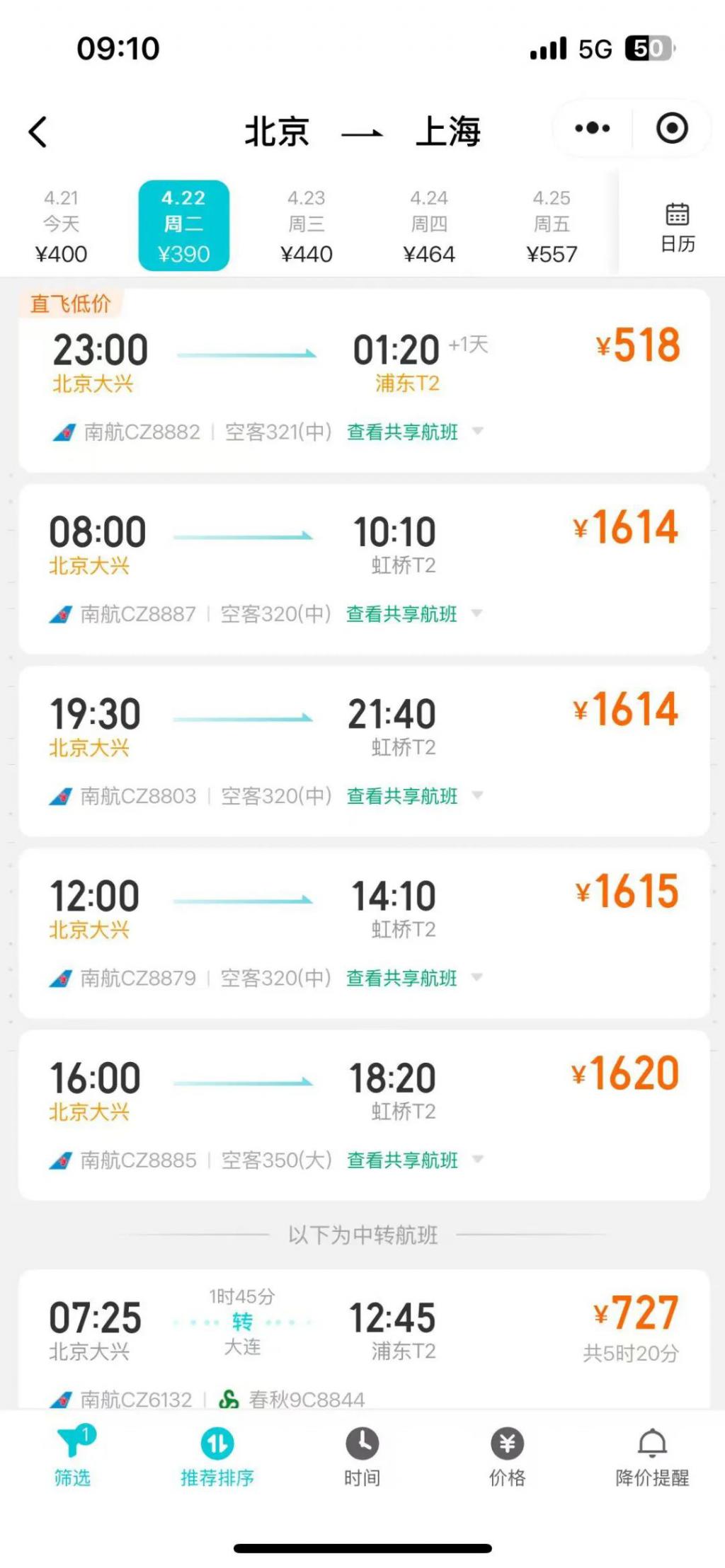Expand 查看共享航班 for flight CZ8882
This screenshot has width=725, height=1568.
pyautogui.click(x=415, y=432)
